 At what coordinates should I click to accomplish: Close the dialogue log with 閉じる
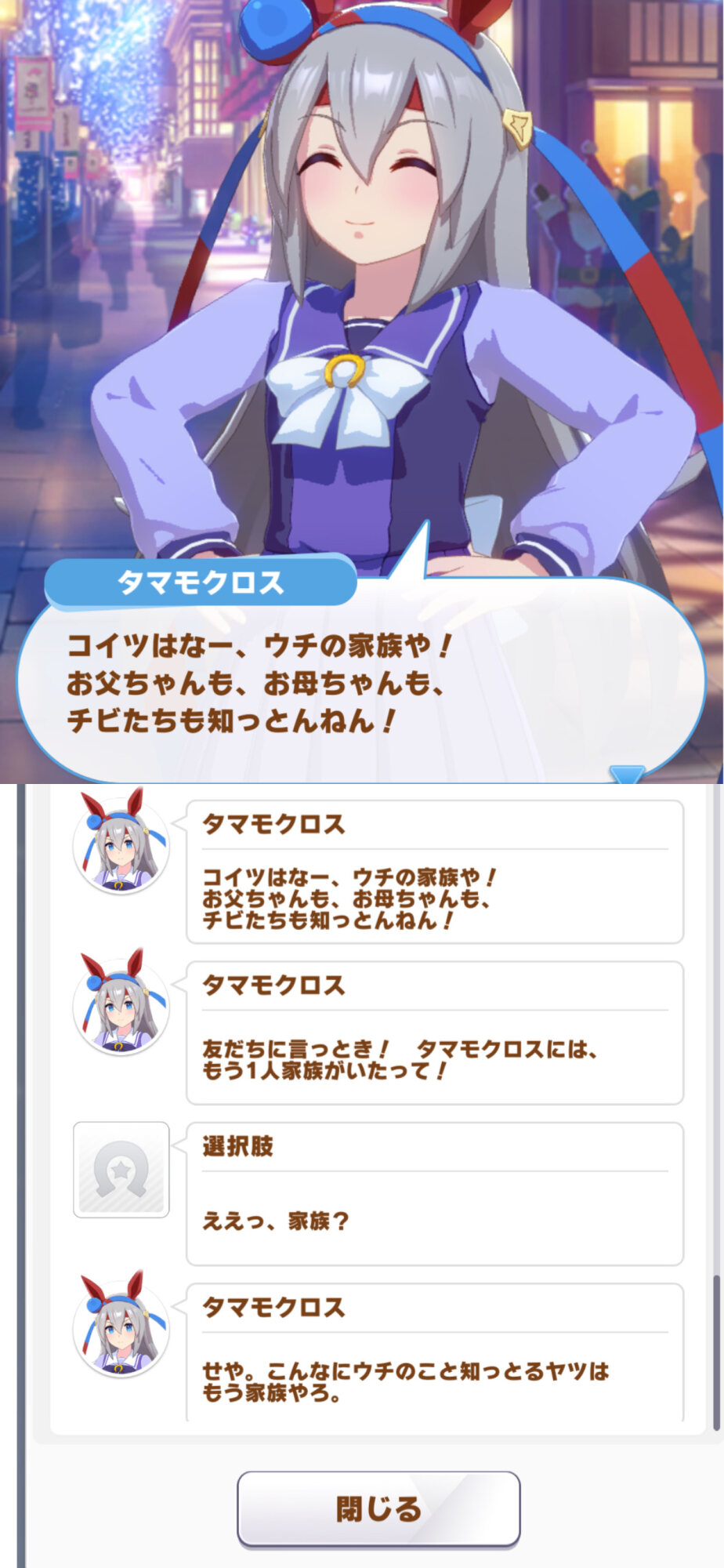tap(378, 1508)
